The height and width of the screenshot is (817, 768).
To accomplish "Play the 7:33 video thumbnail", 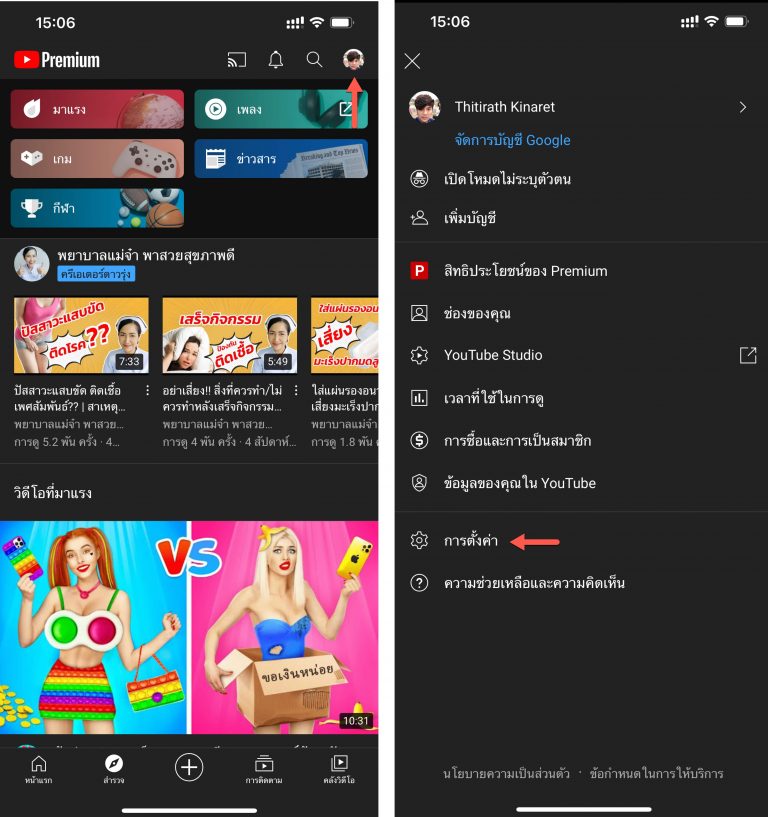I will (x=81, y=335).
